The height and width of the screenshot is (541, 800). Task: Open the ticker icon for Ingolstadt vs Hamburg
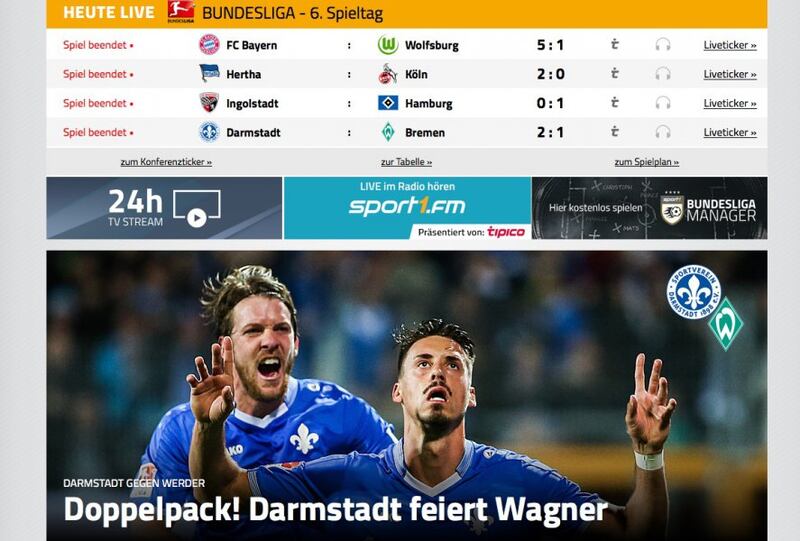[615, 103]
